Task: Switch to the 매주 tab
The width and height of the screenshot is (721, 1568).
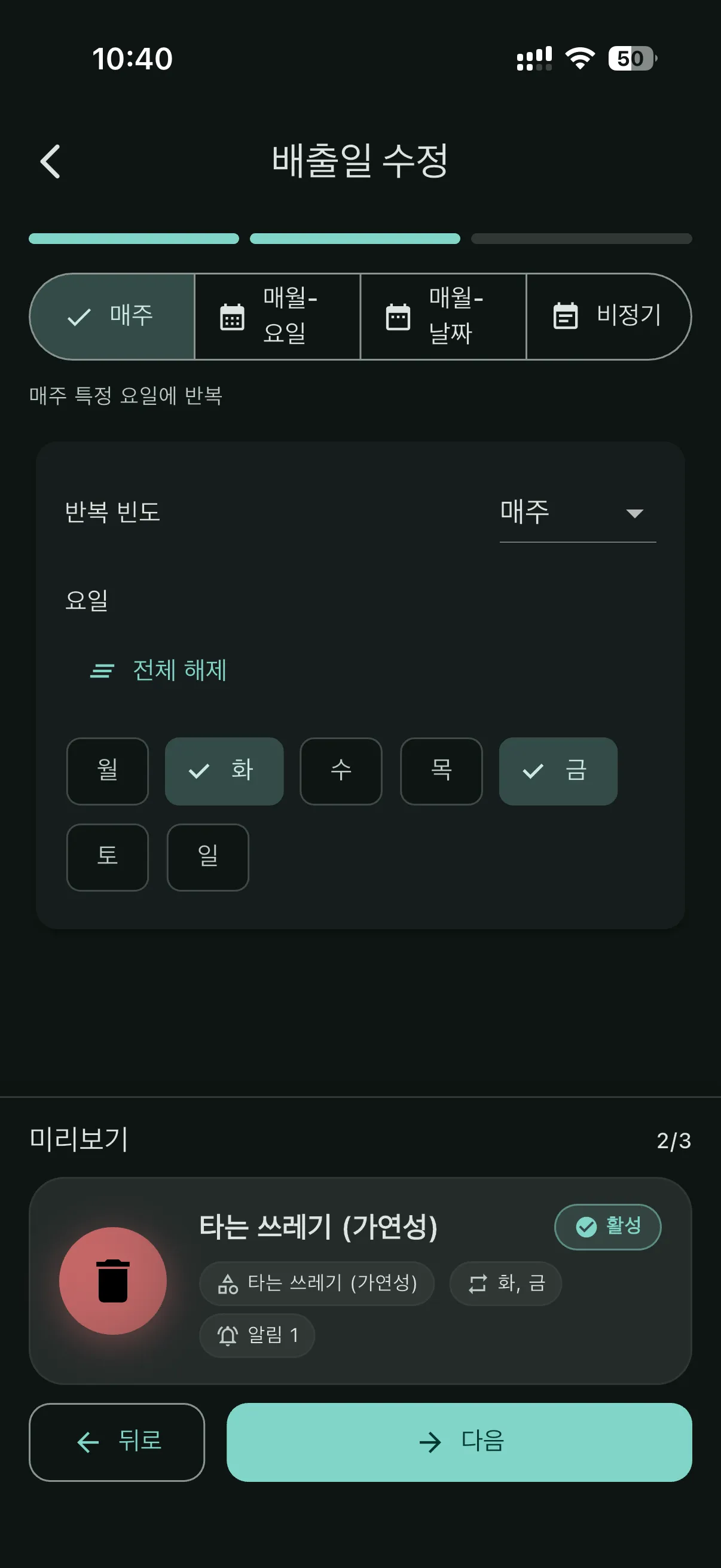Action: click(x=112, y=316)
